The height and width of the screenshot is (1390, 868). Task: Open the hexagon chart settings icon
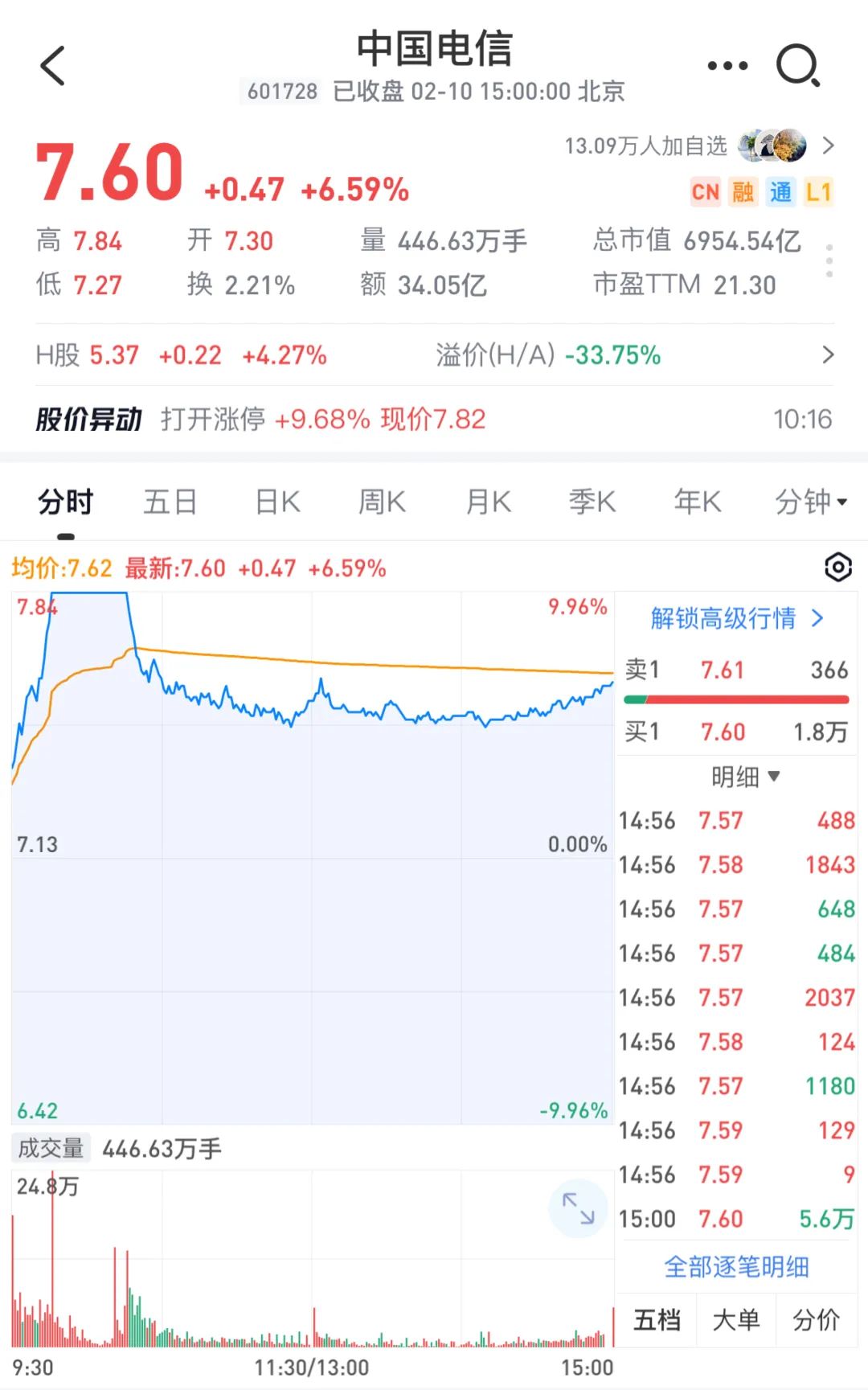pyautogui.click(x=838, y=568)
